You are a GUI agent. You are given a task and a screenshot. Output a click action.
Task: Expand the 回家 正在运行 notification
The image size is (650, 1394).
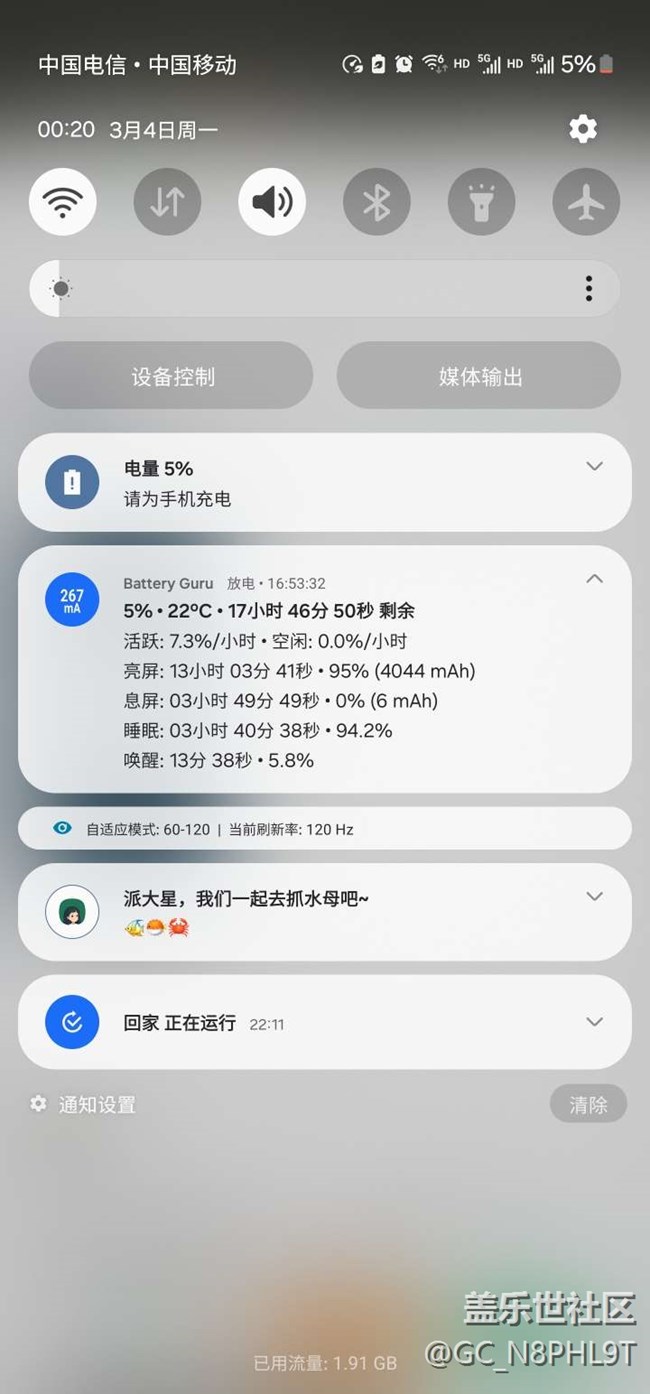pos(594,1021)
